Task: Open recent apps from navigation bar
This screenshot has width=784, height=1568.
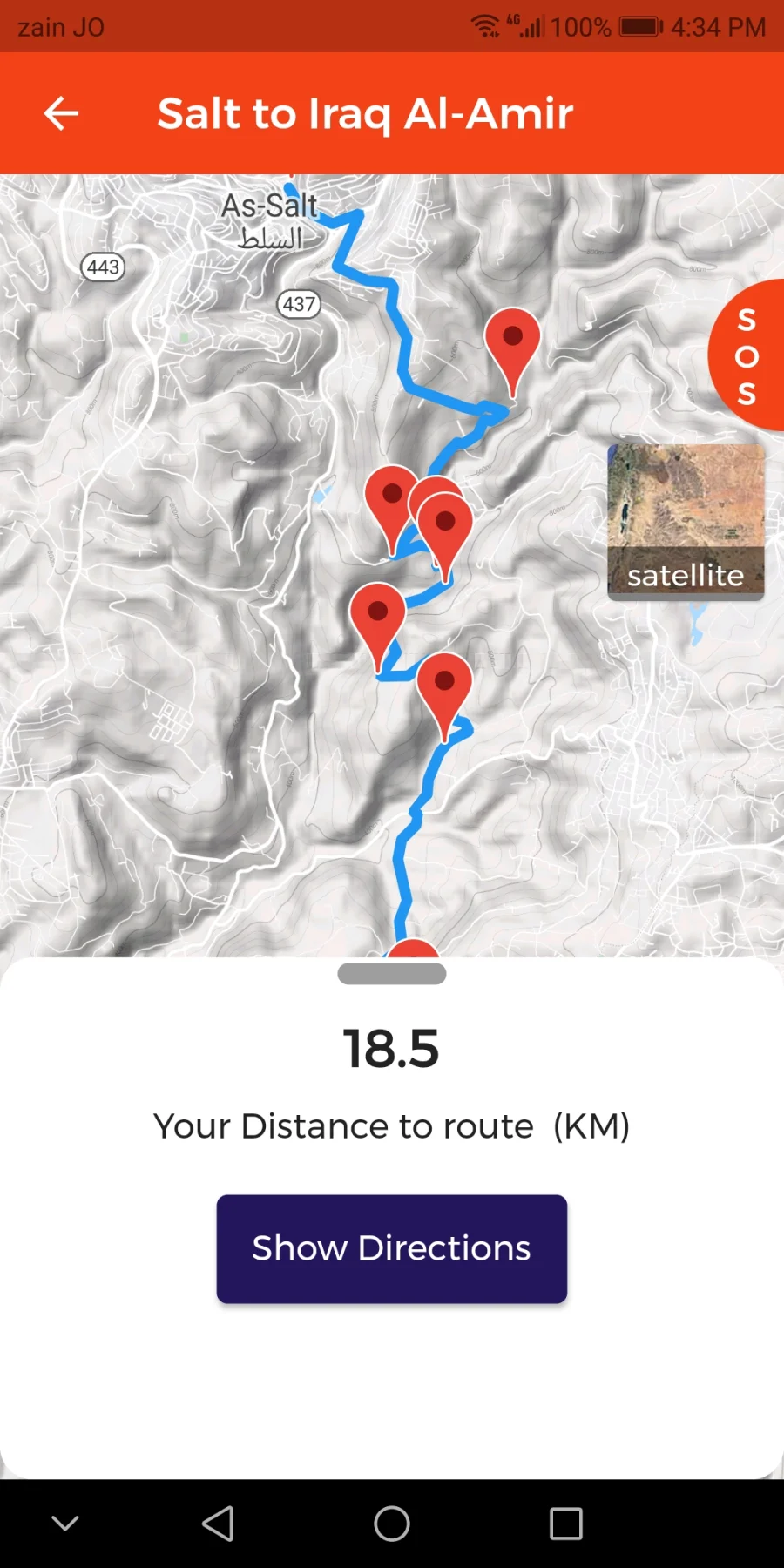Action: 566,1524
